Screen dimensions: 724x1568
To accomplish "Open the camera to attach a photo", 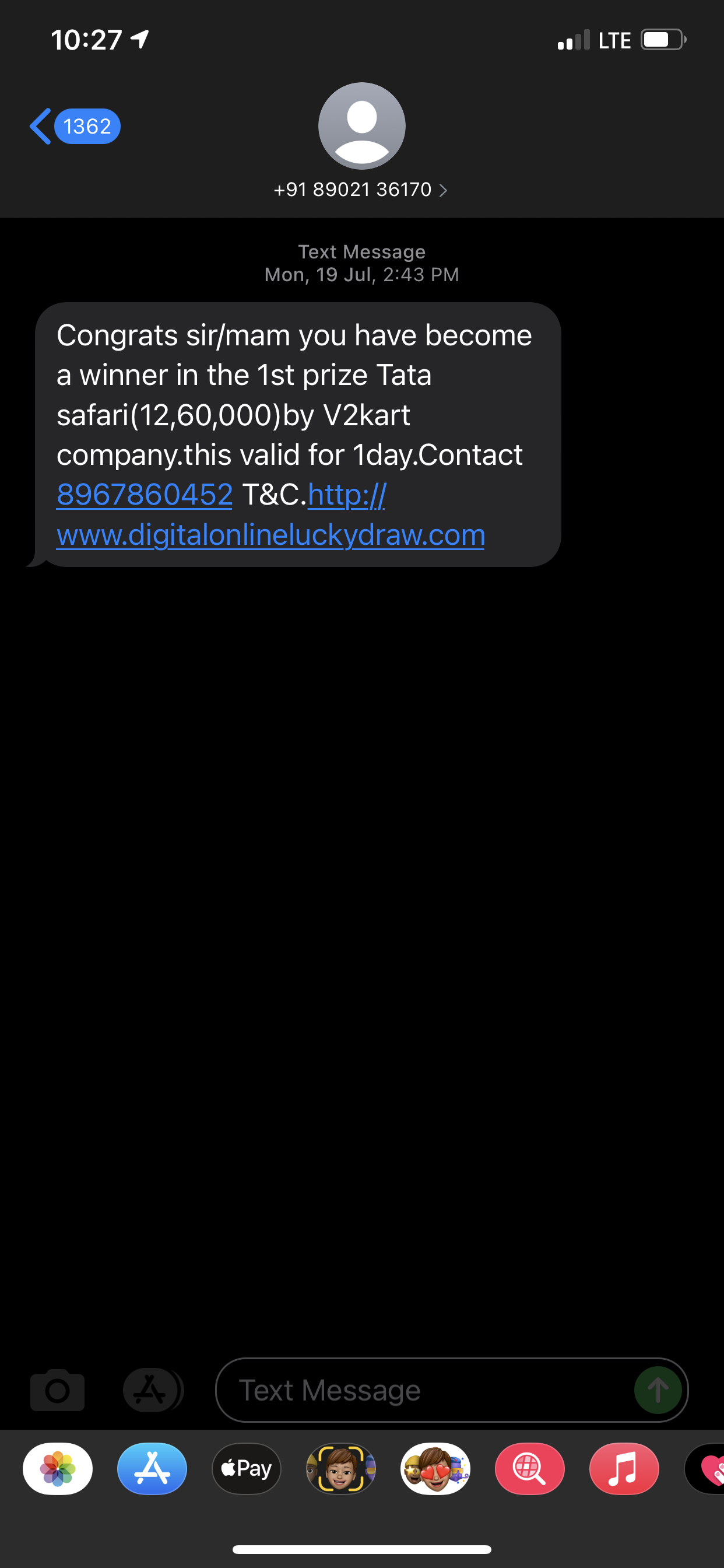I will point(57,1390).
